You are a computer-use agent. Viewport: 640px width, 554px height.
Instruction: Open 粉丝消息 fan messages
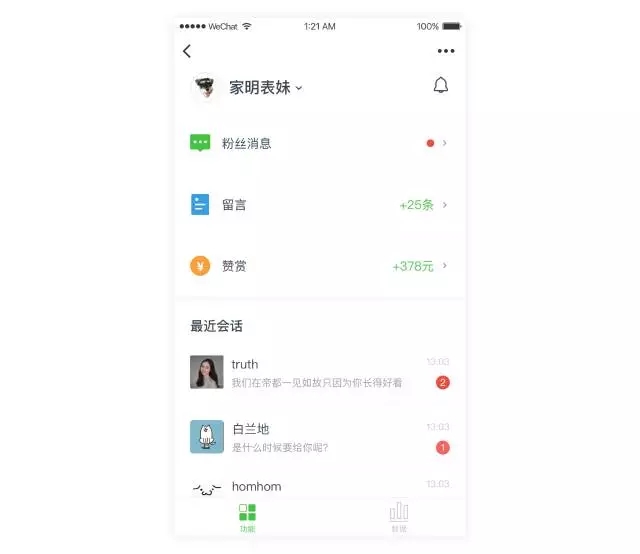(319, 143)
